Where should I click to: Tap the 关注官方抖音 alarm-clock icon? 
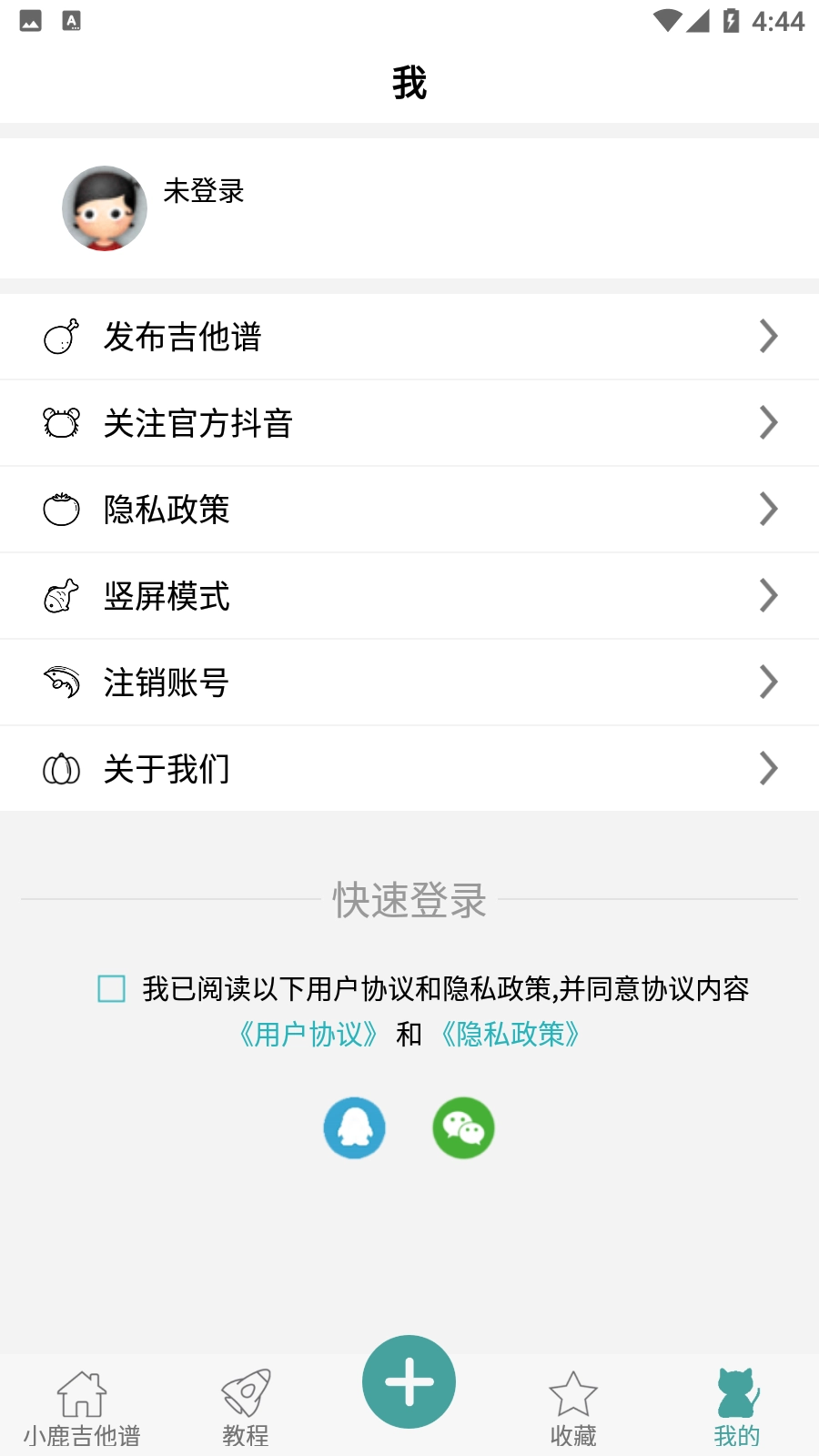coord(61,422)
